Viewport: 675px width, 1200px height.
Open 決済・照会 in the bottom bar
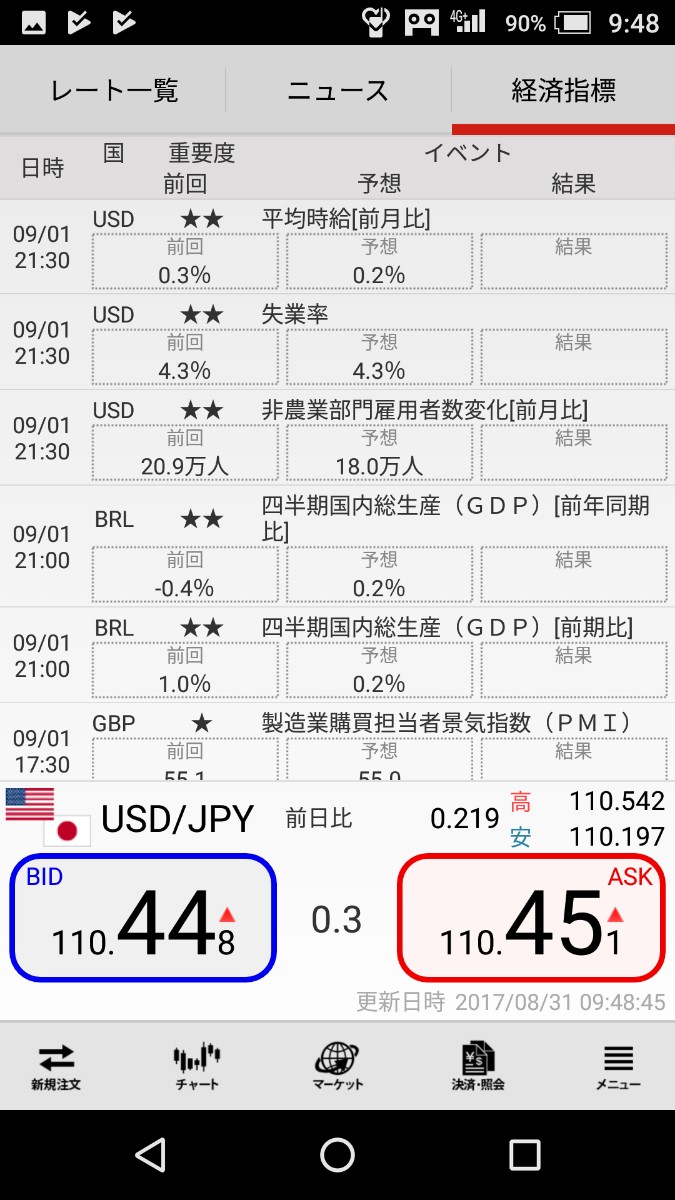478,1066
